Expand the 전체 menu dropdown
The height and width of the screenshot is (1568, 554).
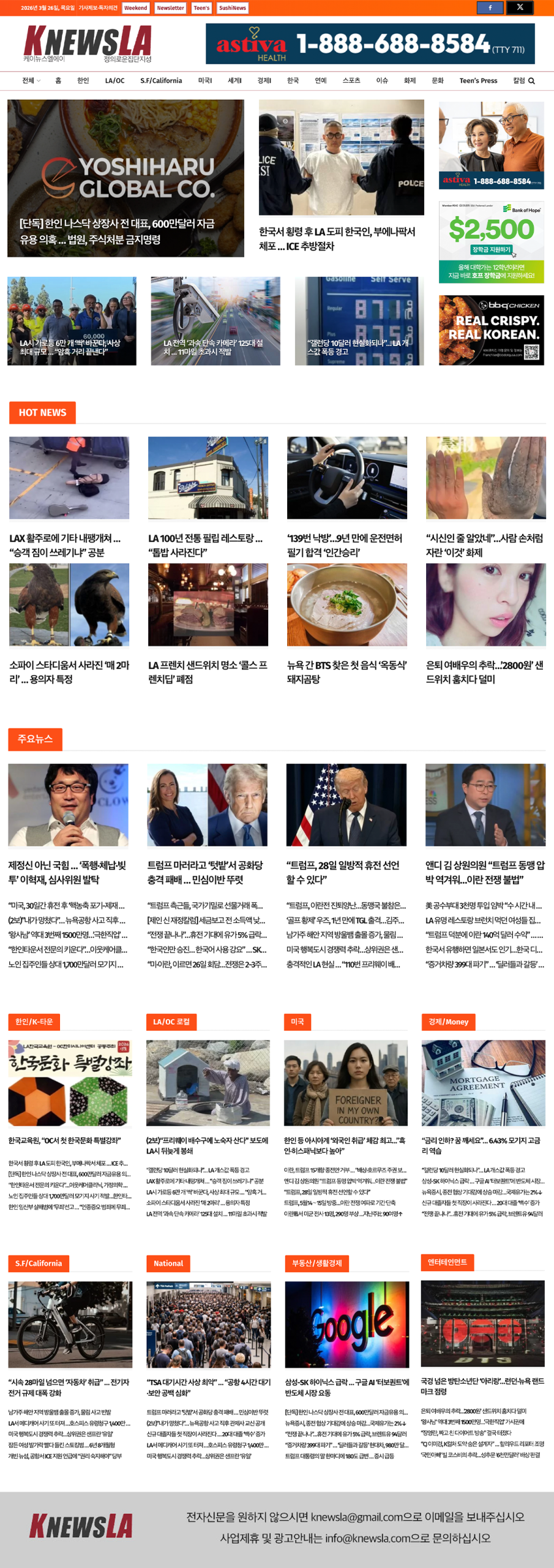(31, 81)
